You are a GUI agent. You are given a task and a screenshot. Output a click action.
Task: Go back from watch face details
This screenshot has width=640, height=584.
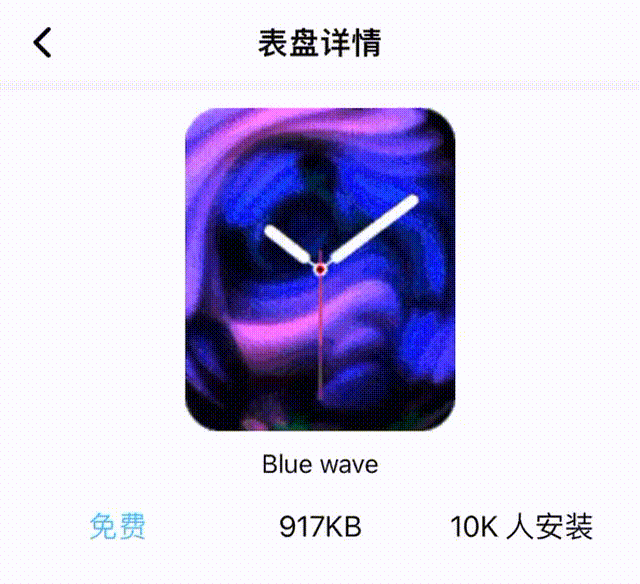(42, 43)
